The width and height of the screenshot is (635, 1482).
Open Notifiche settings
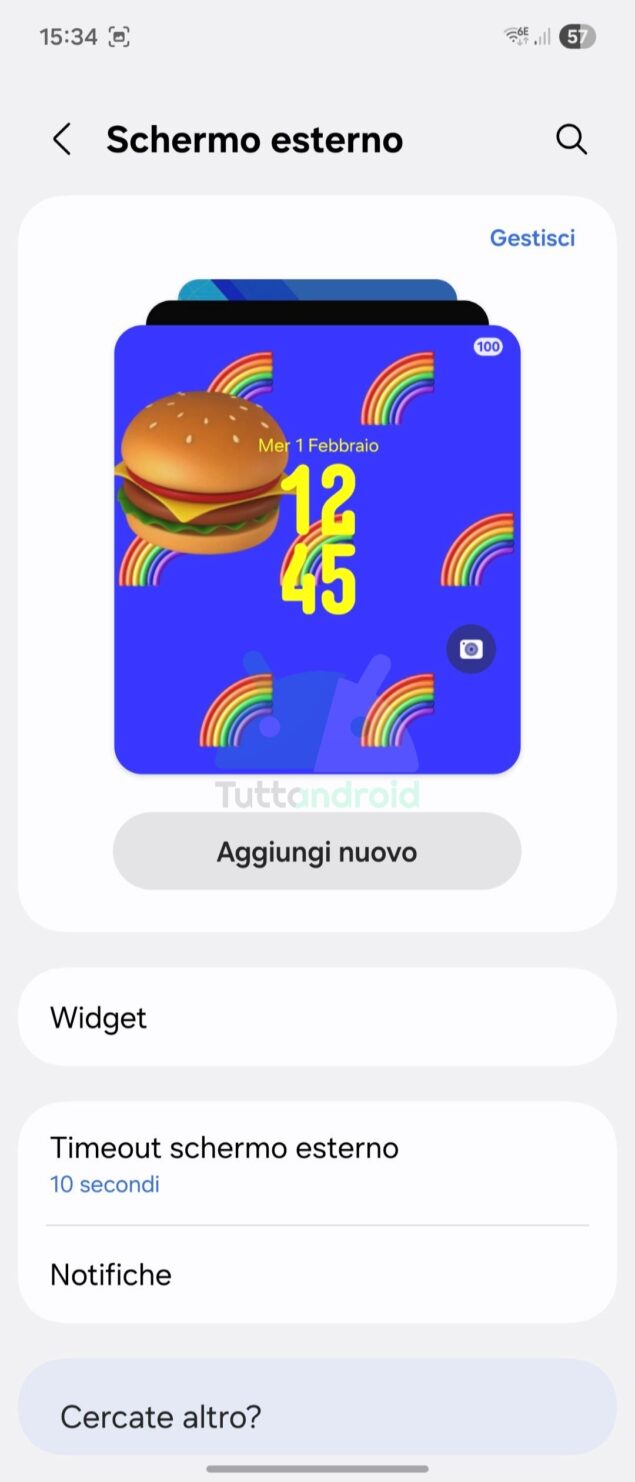click(317, 1275)
